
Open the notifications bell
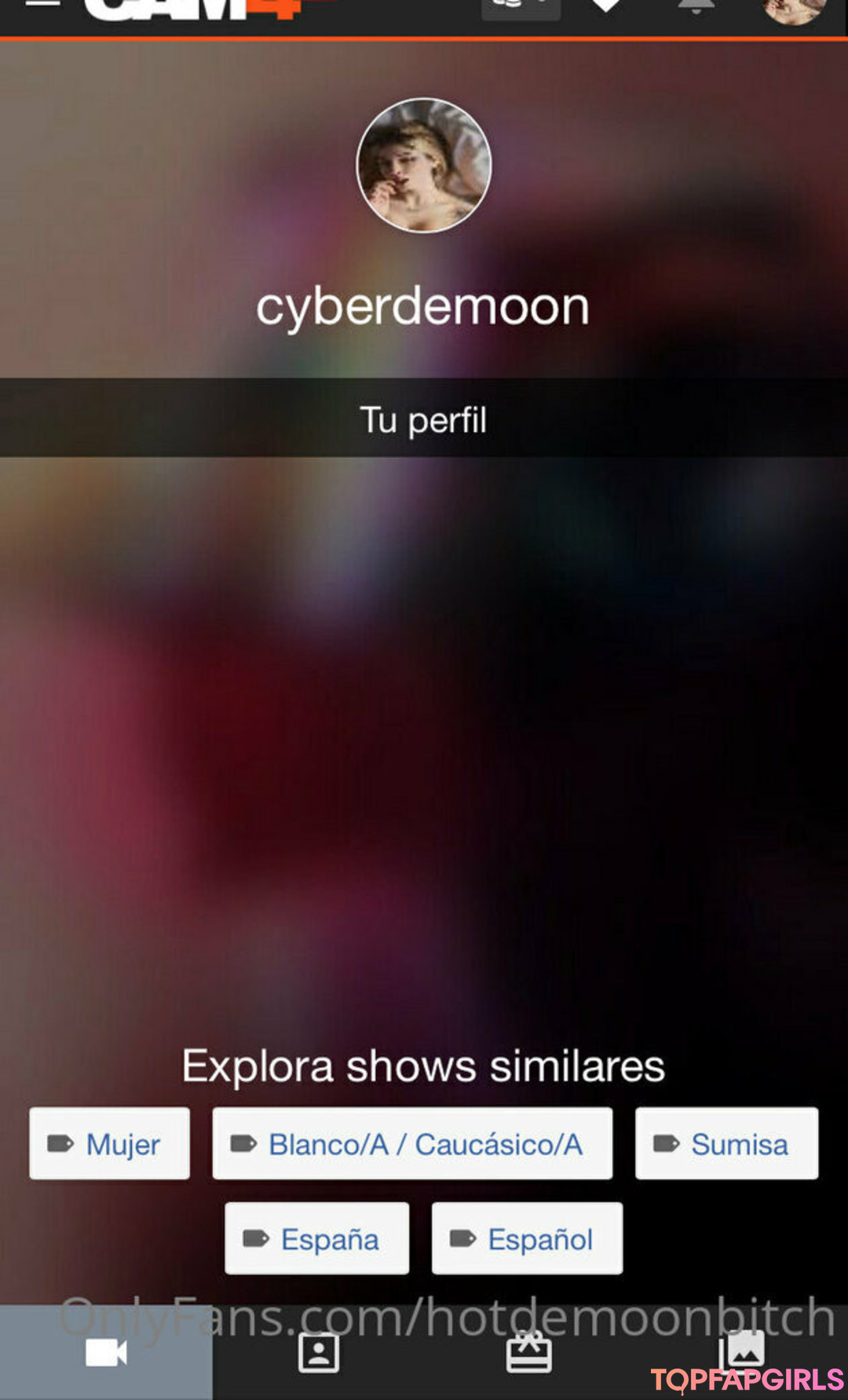(696, 6)
